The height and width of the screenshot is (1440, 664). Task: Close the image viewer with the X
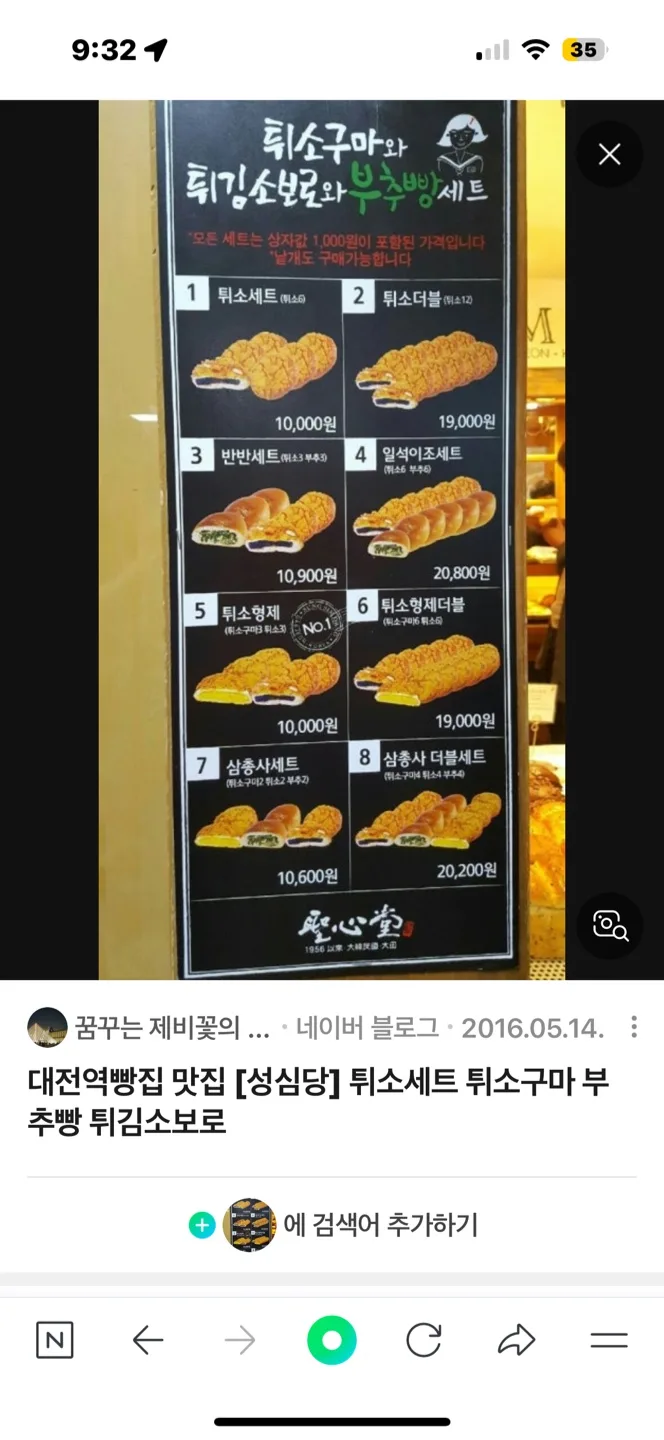(x=609, y=154)
